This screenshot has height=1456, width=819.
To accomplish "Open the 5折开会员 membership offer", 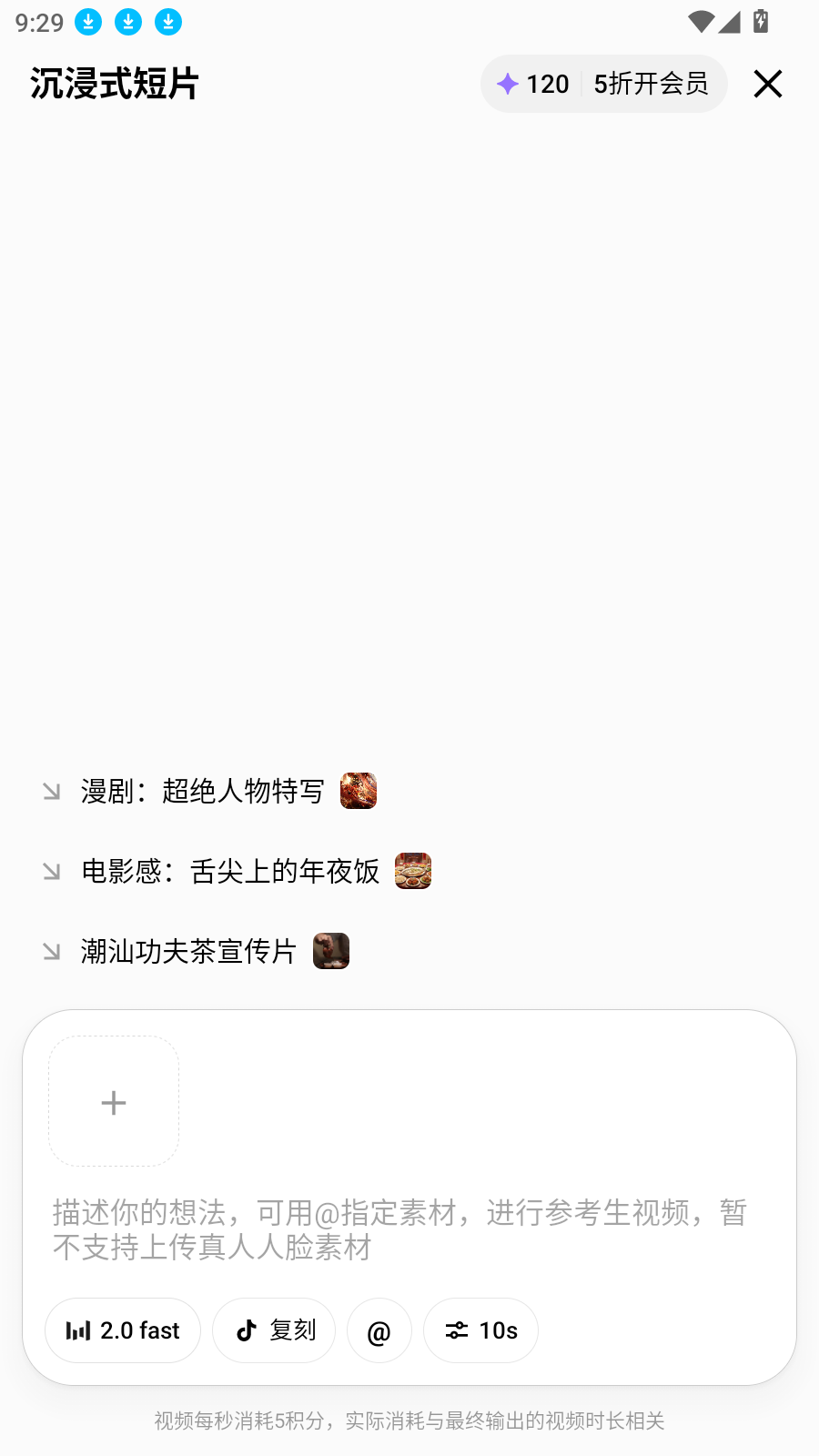I will tap(652, 84).
